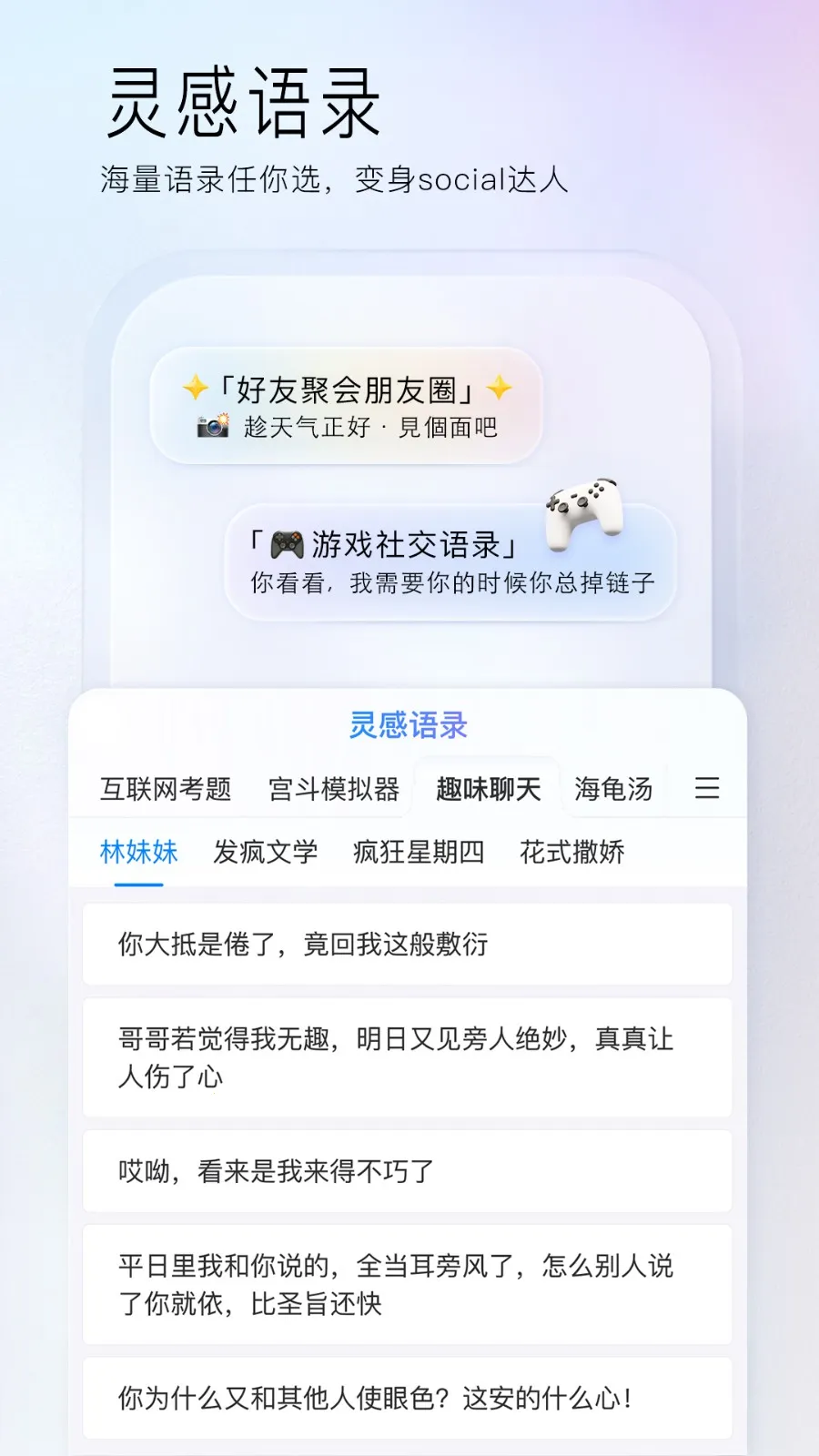Switch to the 互联网考题 tab
Image resolution: width=819 pixels, height=1456 pixels.
point(167,788)
